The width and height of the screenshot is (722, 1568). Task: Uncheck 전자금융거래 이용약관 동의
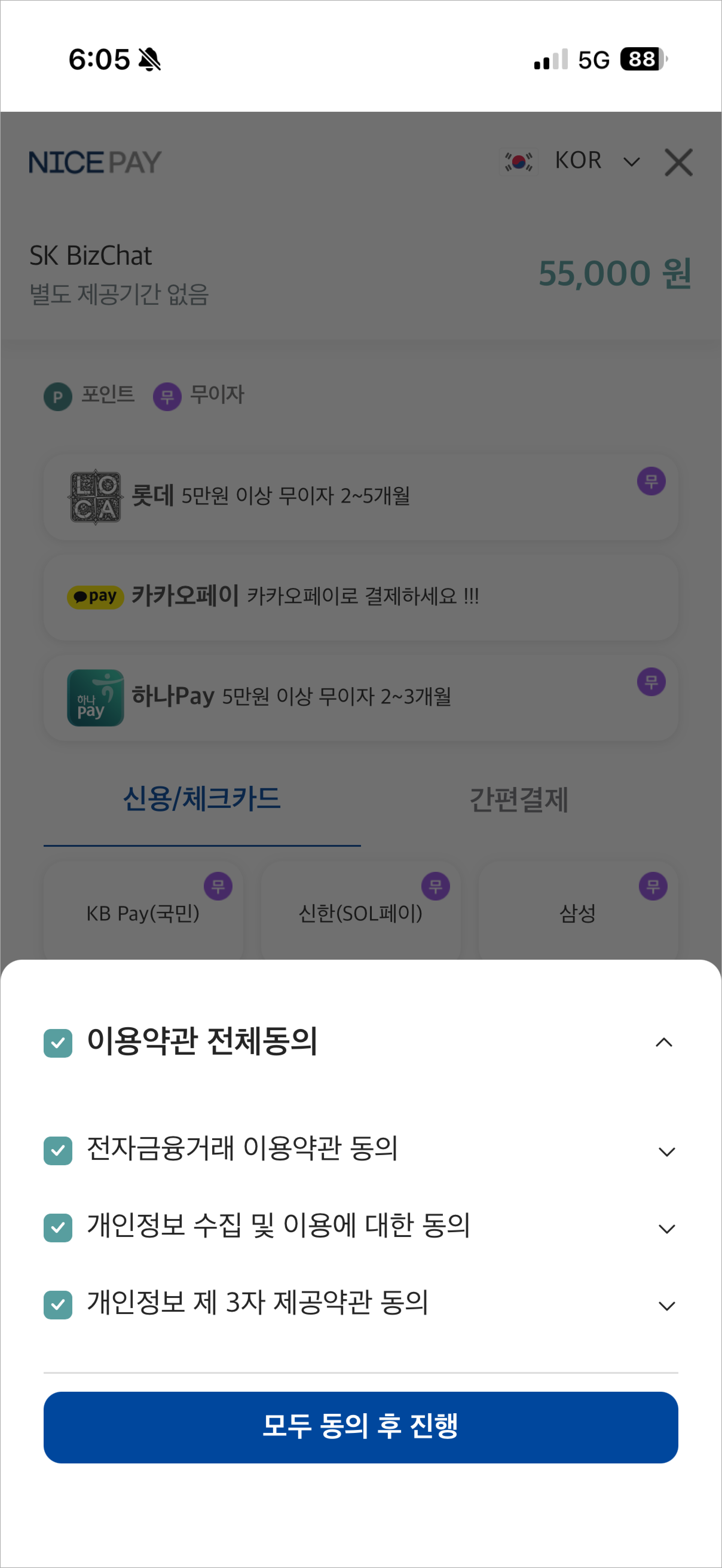coord(58,1150)
